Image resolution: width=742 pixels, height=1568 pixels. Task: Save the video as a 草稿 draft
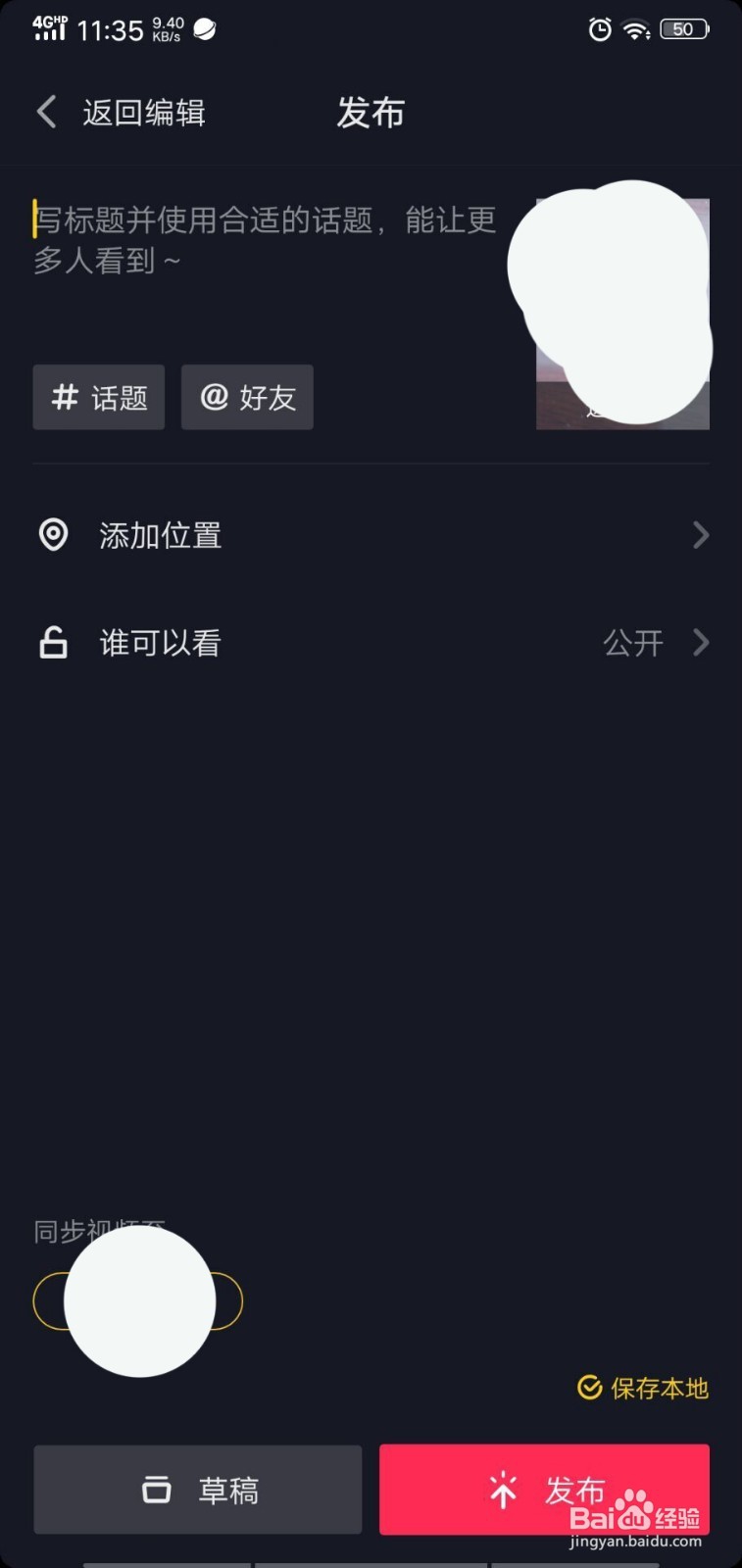tap(196, 1490)
